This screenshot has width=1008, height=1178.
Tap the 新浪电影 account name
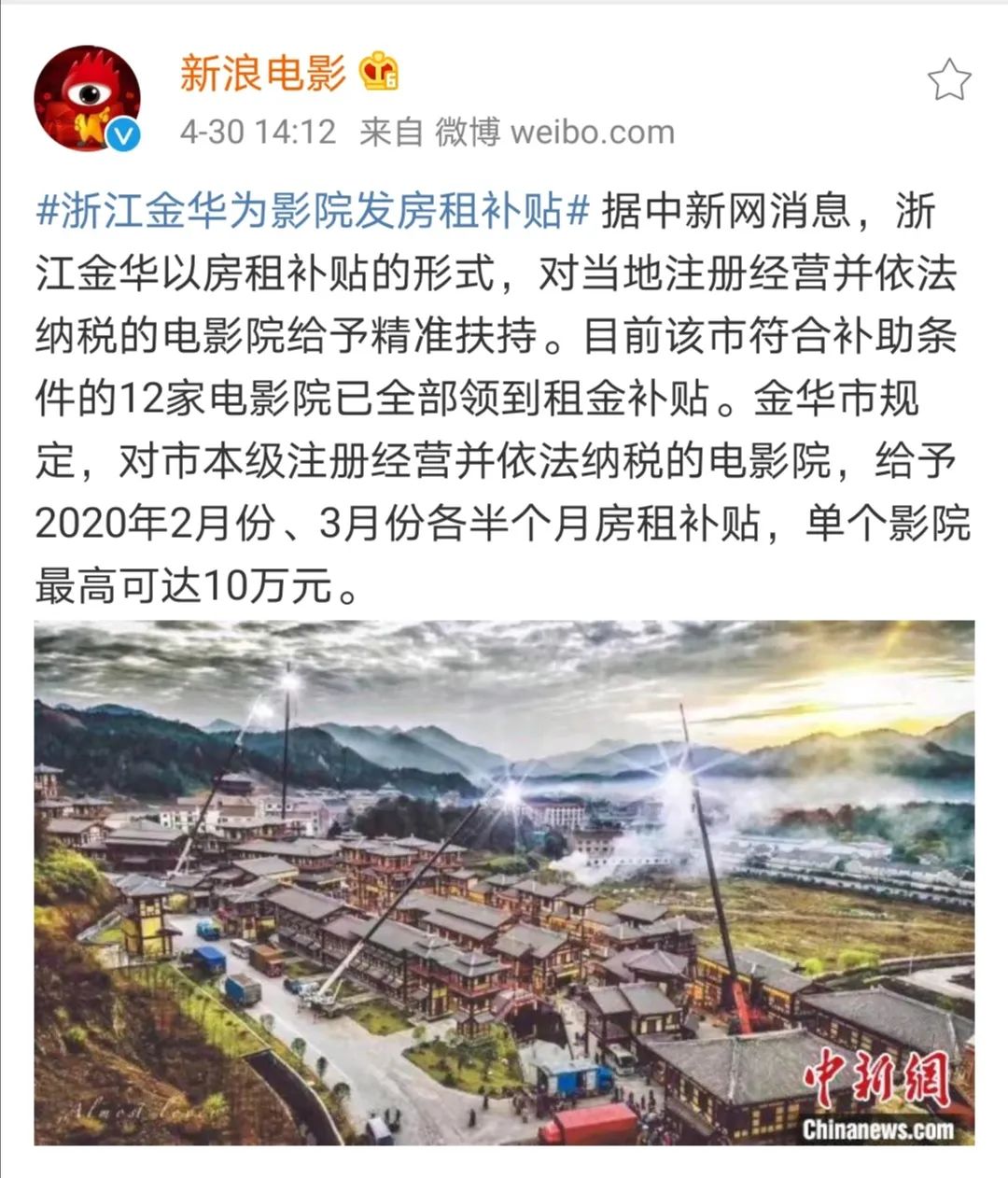[262, 74]
